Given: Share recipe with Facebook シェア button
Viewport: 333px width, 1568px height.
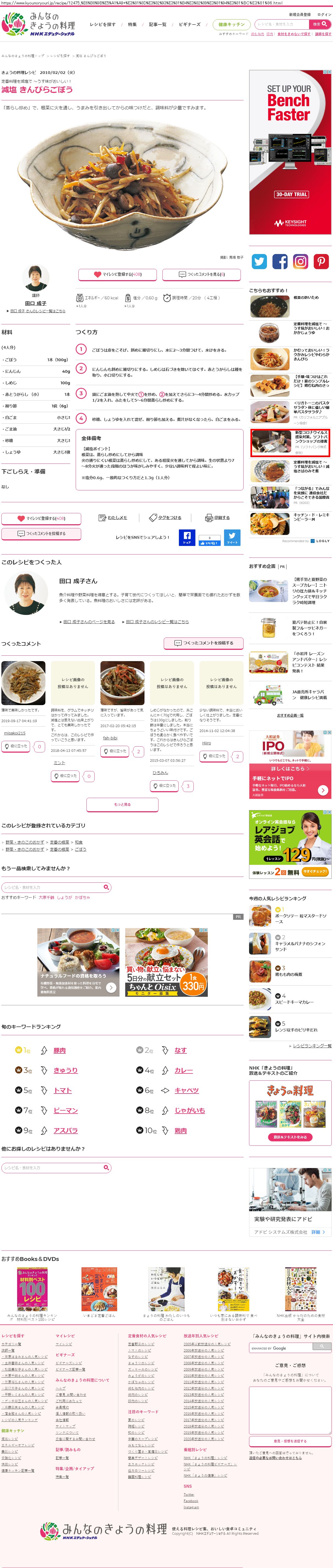Looking at the screenshot, I should 187,537.
